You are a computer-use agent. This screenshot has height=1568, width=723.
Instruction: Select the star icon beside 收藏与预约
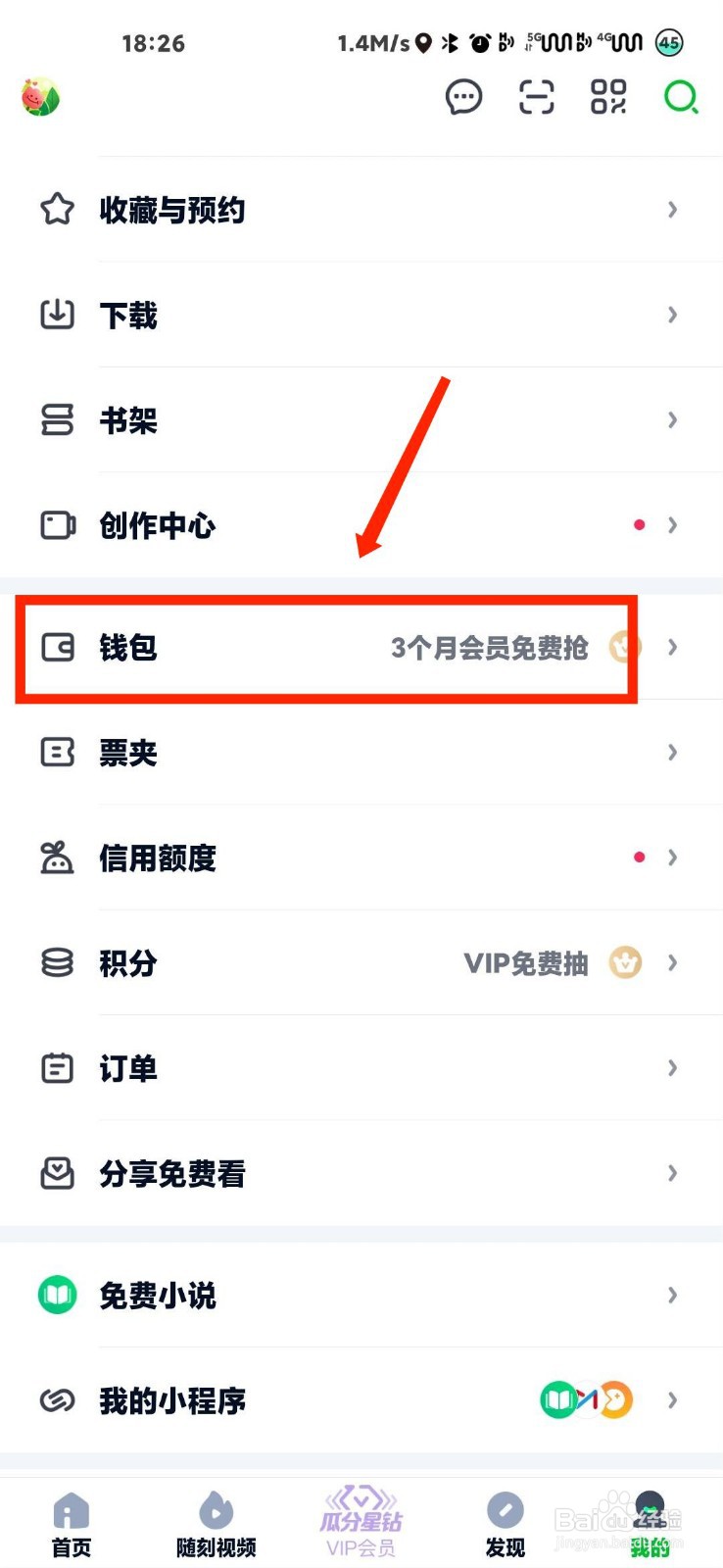tap(57, 210)
